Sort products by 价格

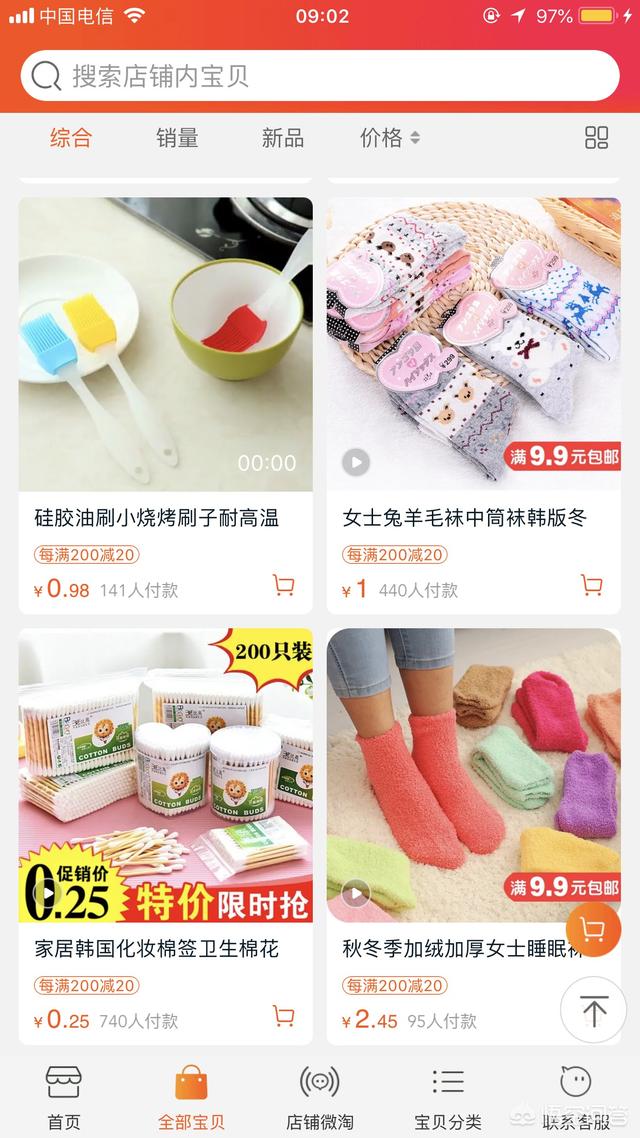click(x=390, y=138)
